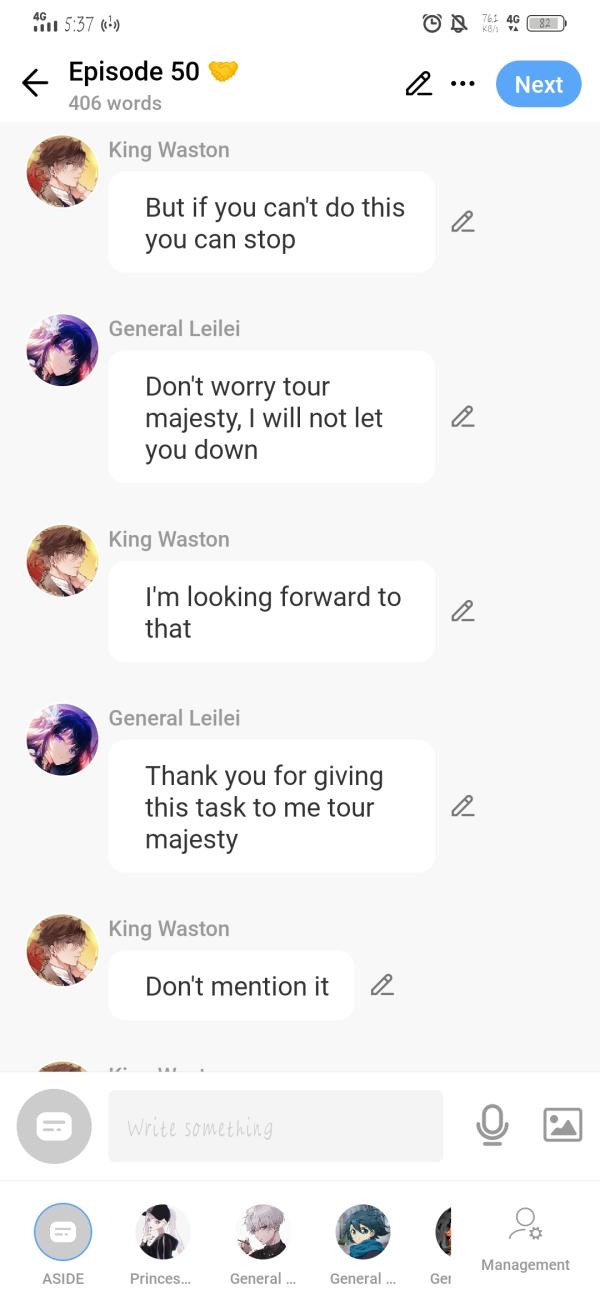Tap the pencil edit icon beside Episode 50

click(419, 84)
